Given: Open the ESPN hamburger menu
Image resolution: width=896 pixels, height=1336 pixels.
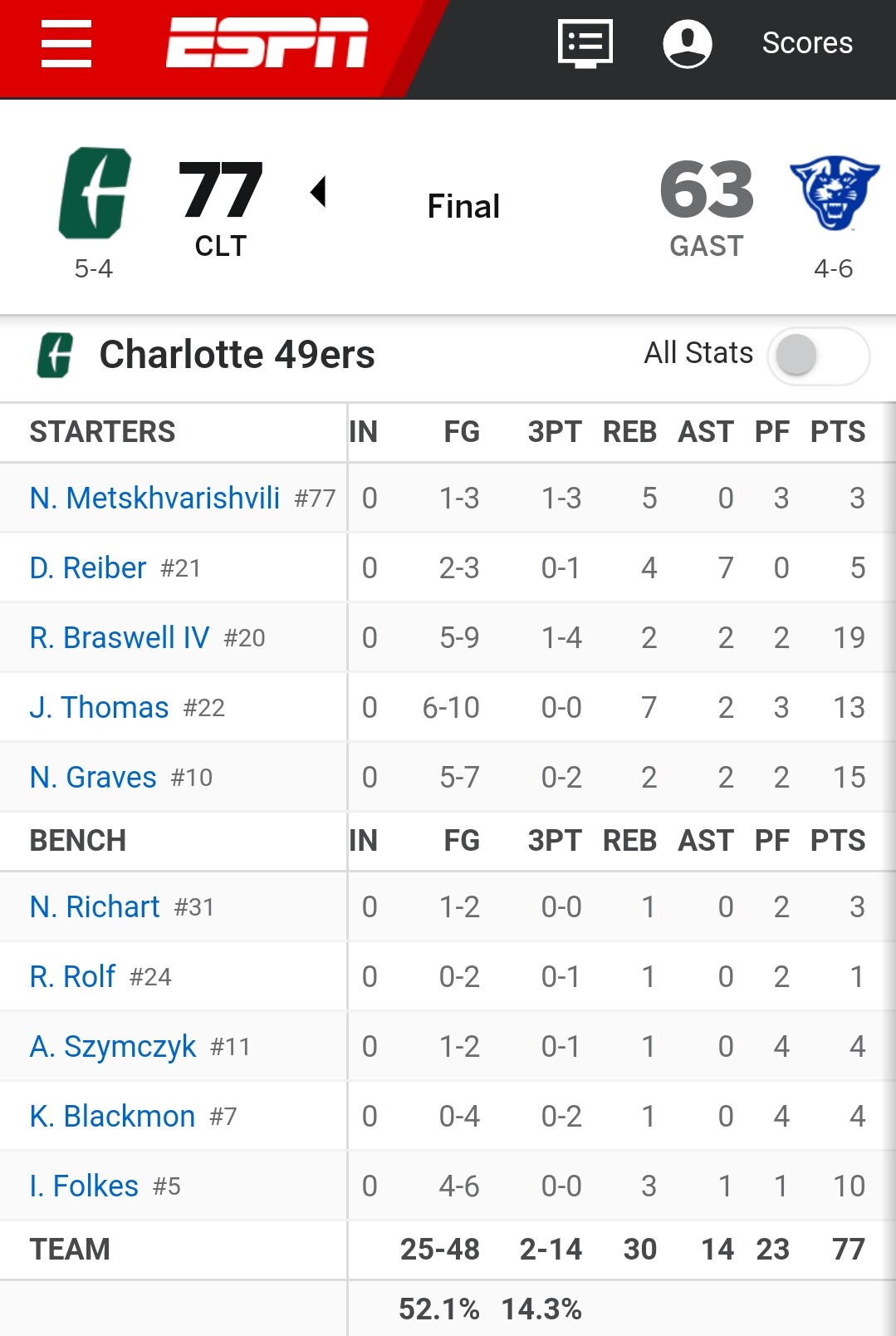Looking at the screenshot, I should tap(66, 44).
